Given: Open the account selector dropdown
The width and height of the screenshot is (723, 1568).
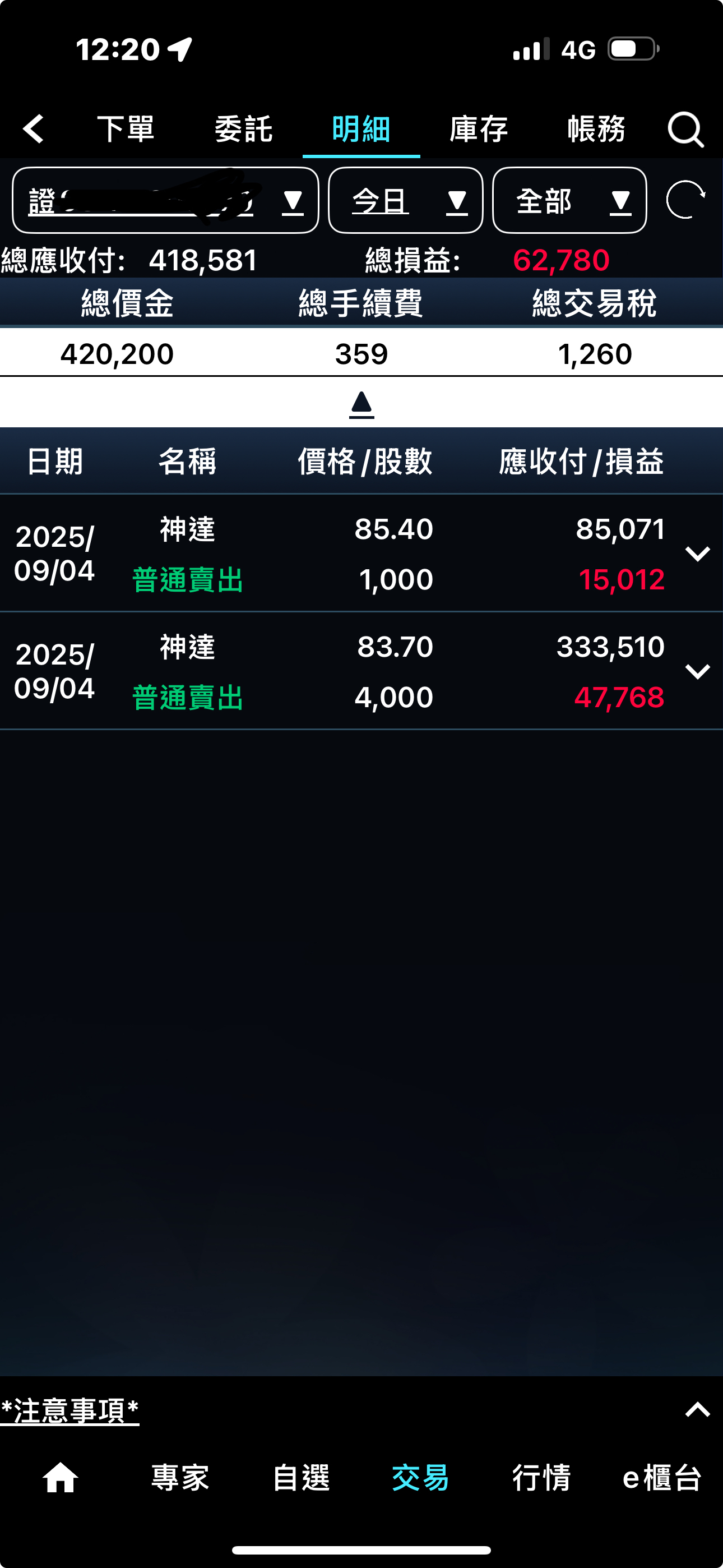Looking at the screenshot, I should 165,200.
